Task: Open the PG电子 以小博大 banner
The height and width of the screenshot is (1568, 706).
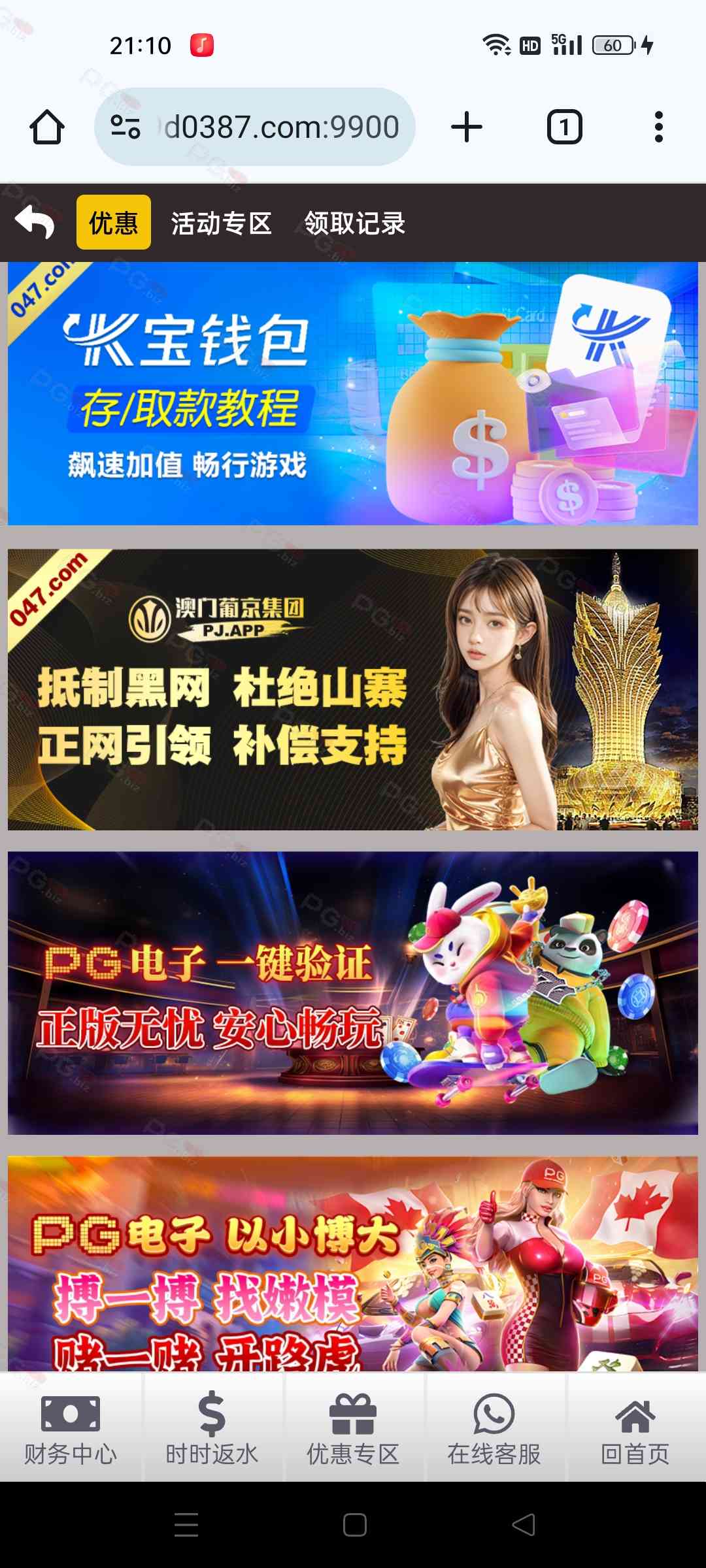Action: pos(353,1264)
